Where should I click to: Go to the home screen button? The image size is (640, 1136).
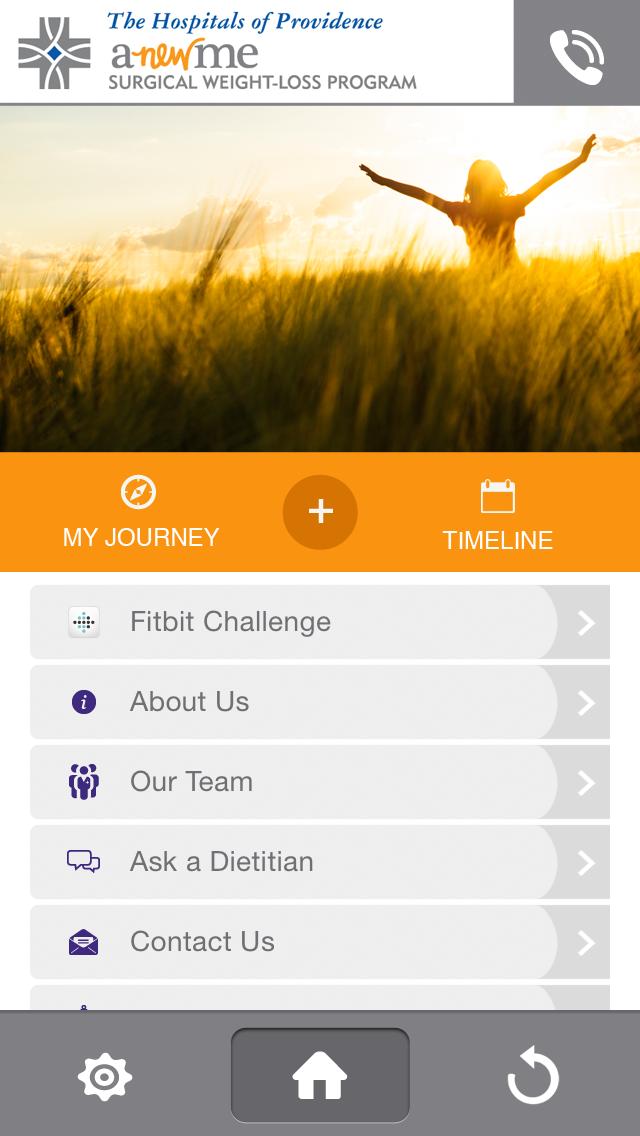(320, 1076)
